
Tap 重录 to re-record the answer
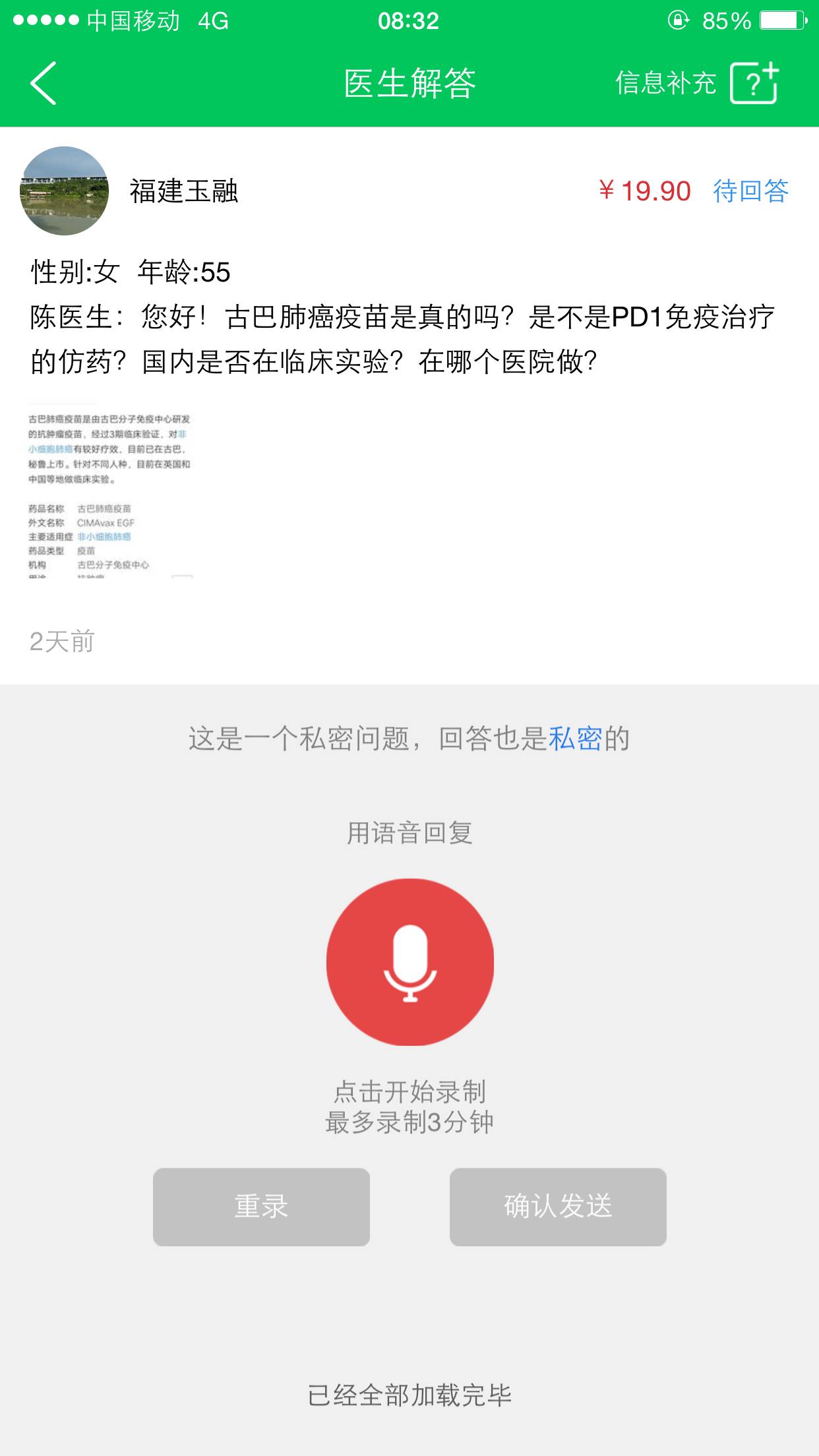(x=261, y=1207)
